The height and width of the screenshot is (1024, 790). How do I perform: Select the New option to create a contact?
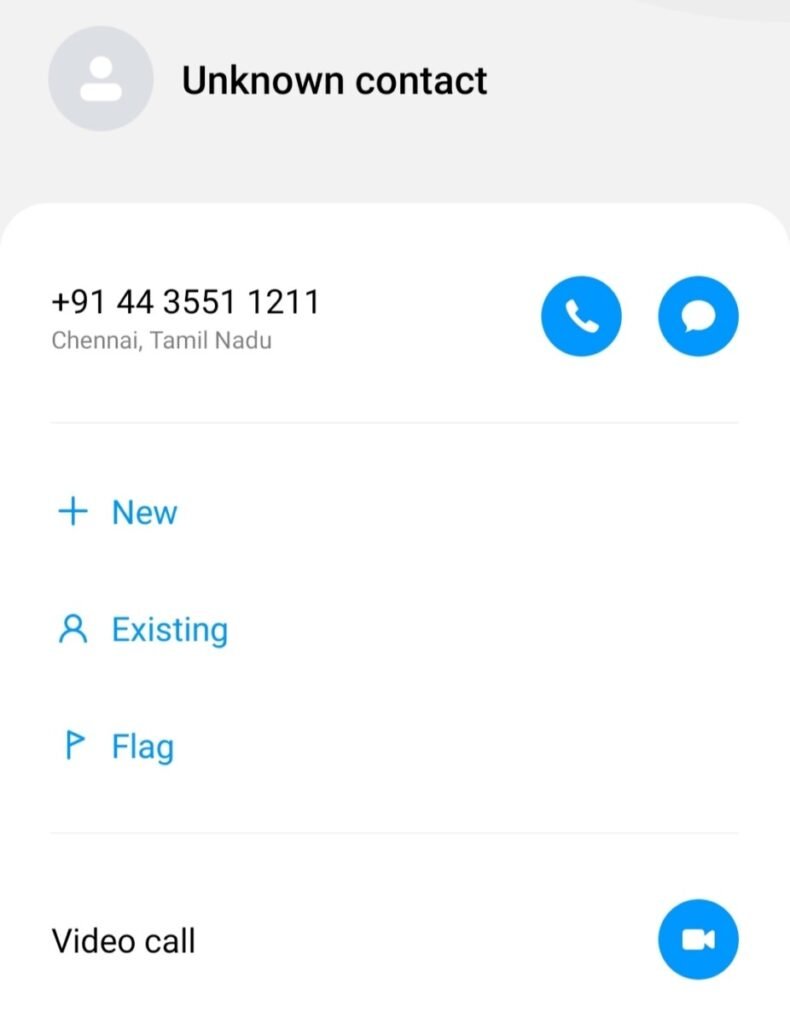point(144,512)
